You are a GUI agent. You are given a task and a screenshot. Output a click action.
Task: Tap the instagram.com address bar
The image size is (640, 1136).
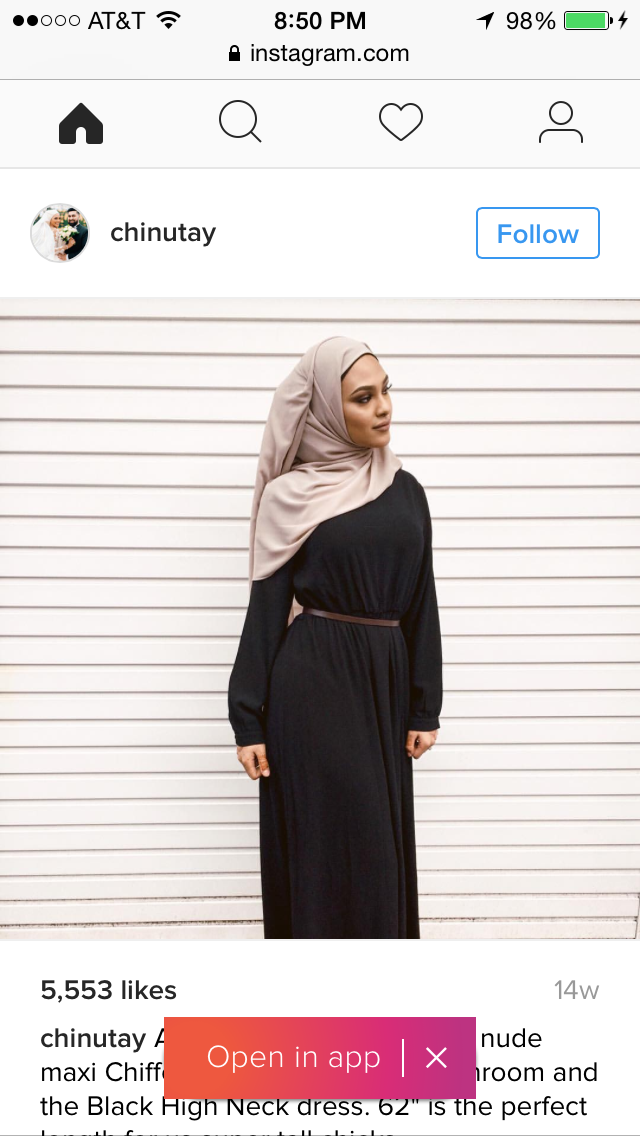coord(320,54)
